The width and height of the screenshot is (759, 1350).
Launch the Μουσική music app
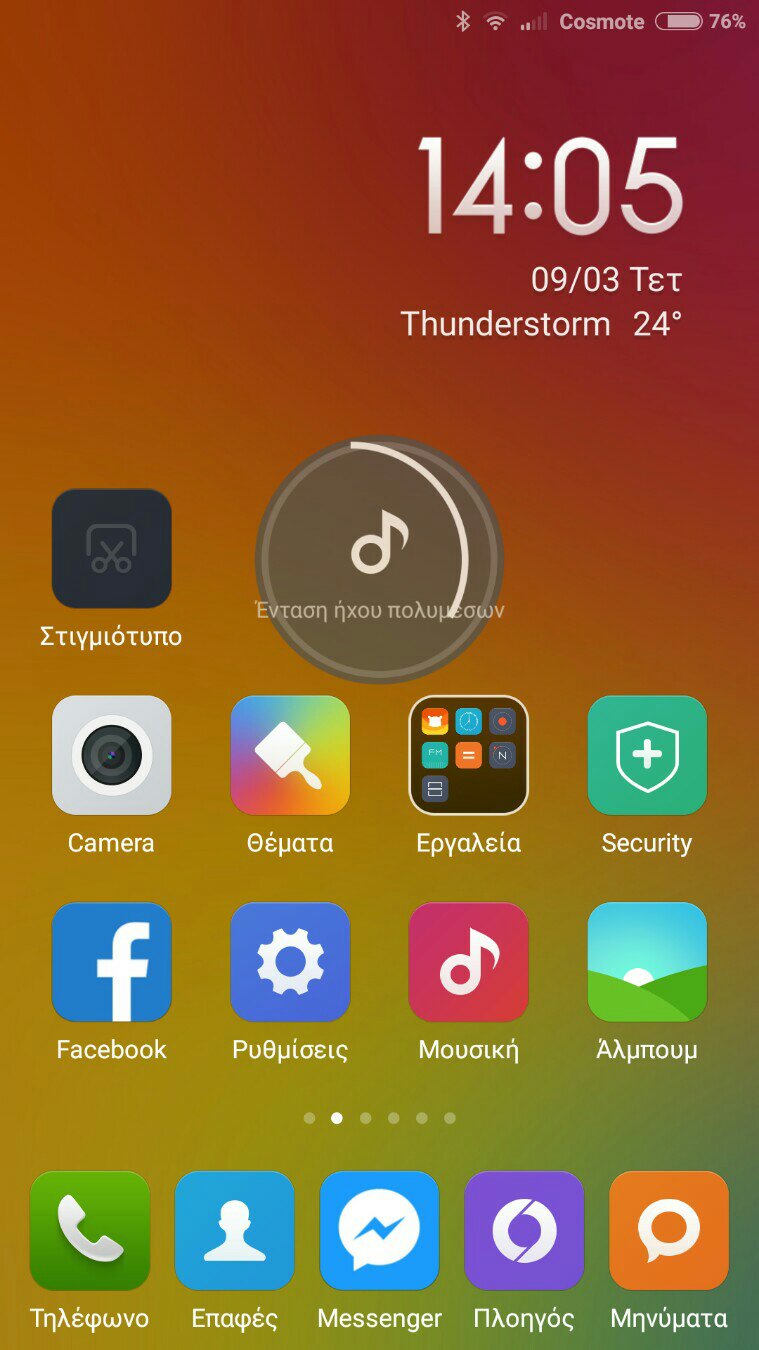[x=468, y=962]
